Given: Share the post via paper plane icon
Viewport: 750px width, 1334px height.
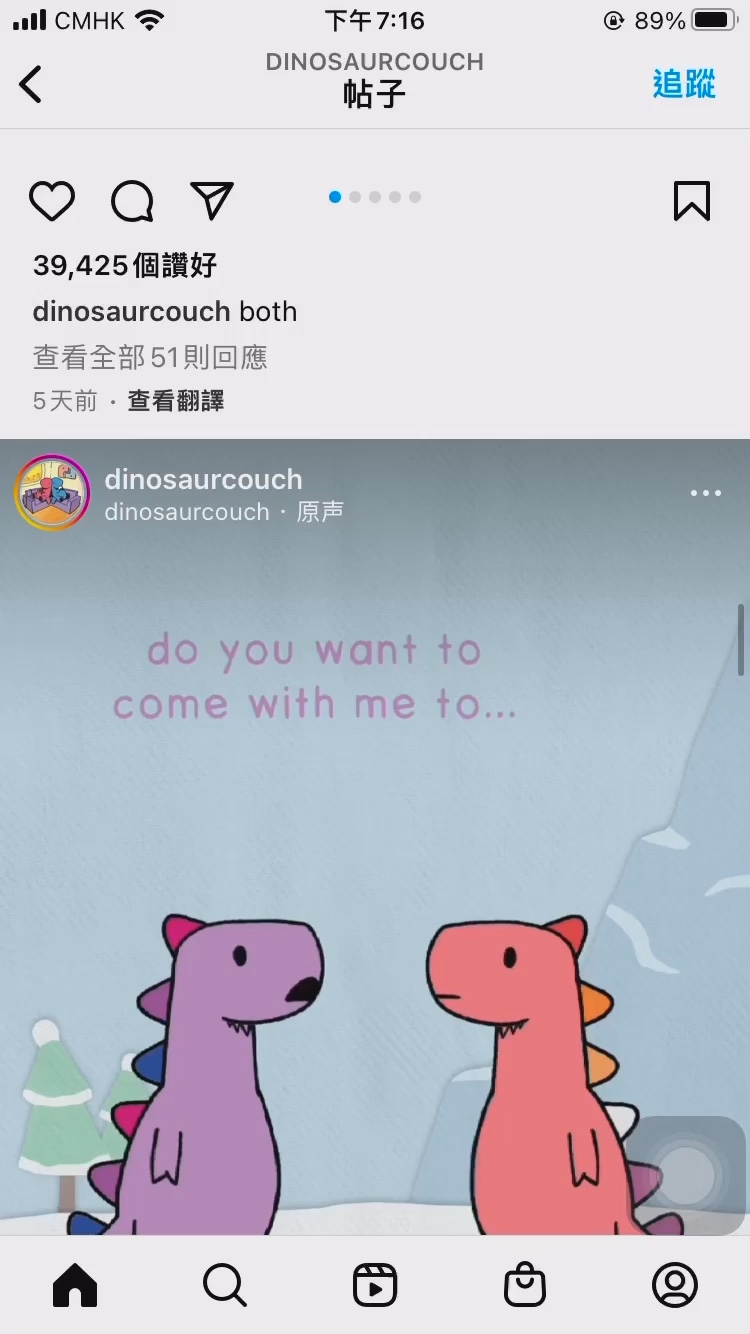Looking at the screenshot, I should point(212,201).
